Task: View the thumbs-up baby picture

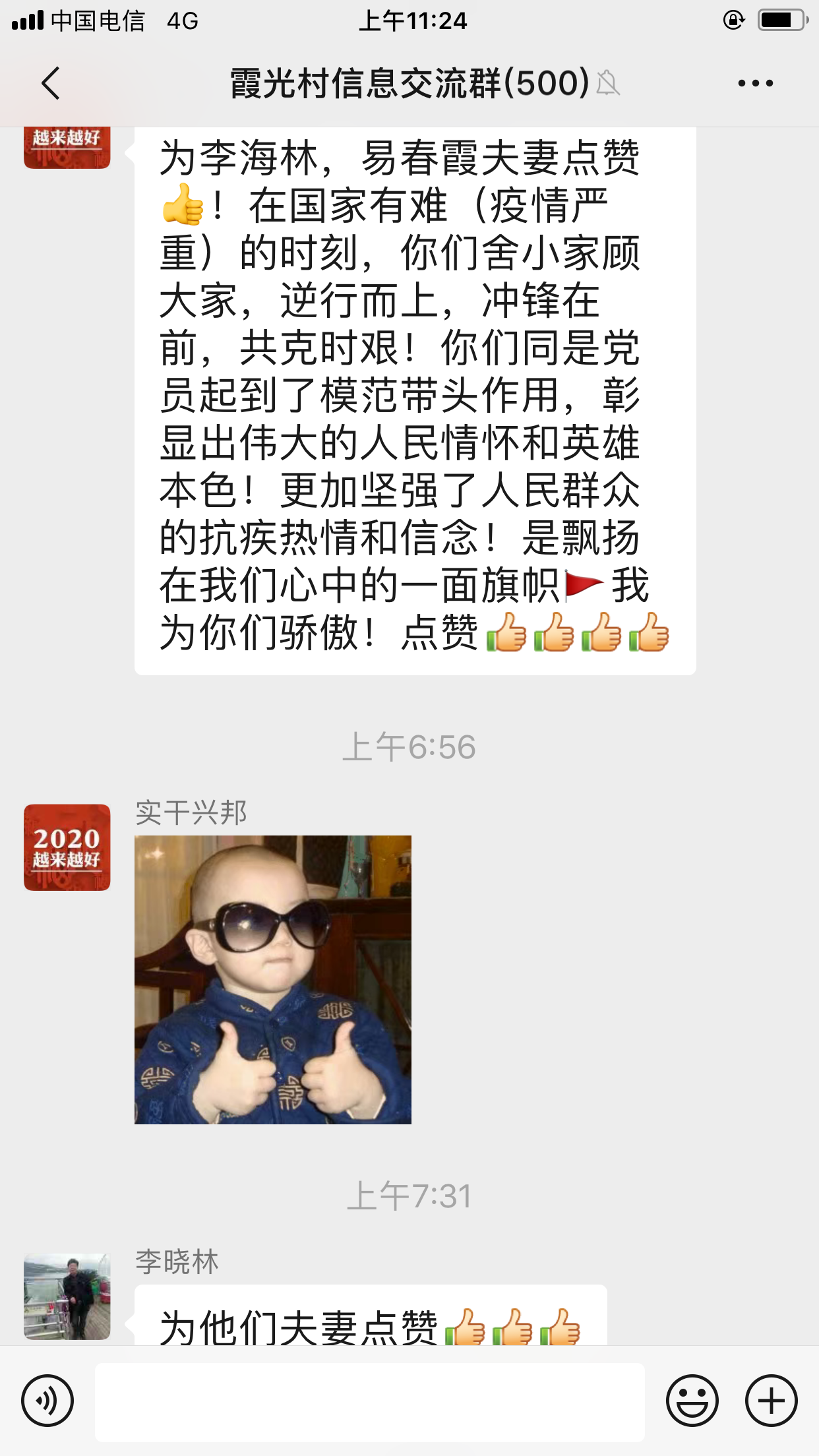Action: pos(273,980)
